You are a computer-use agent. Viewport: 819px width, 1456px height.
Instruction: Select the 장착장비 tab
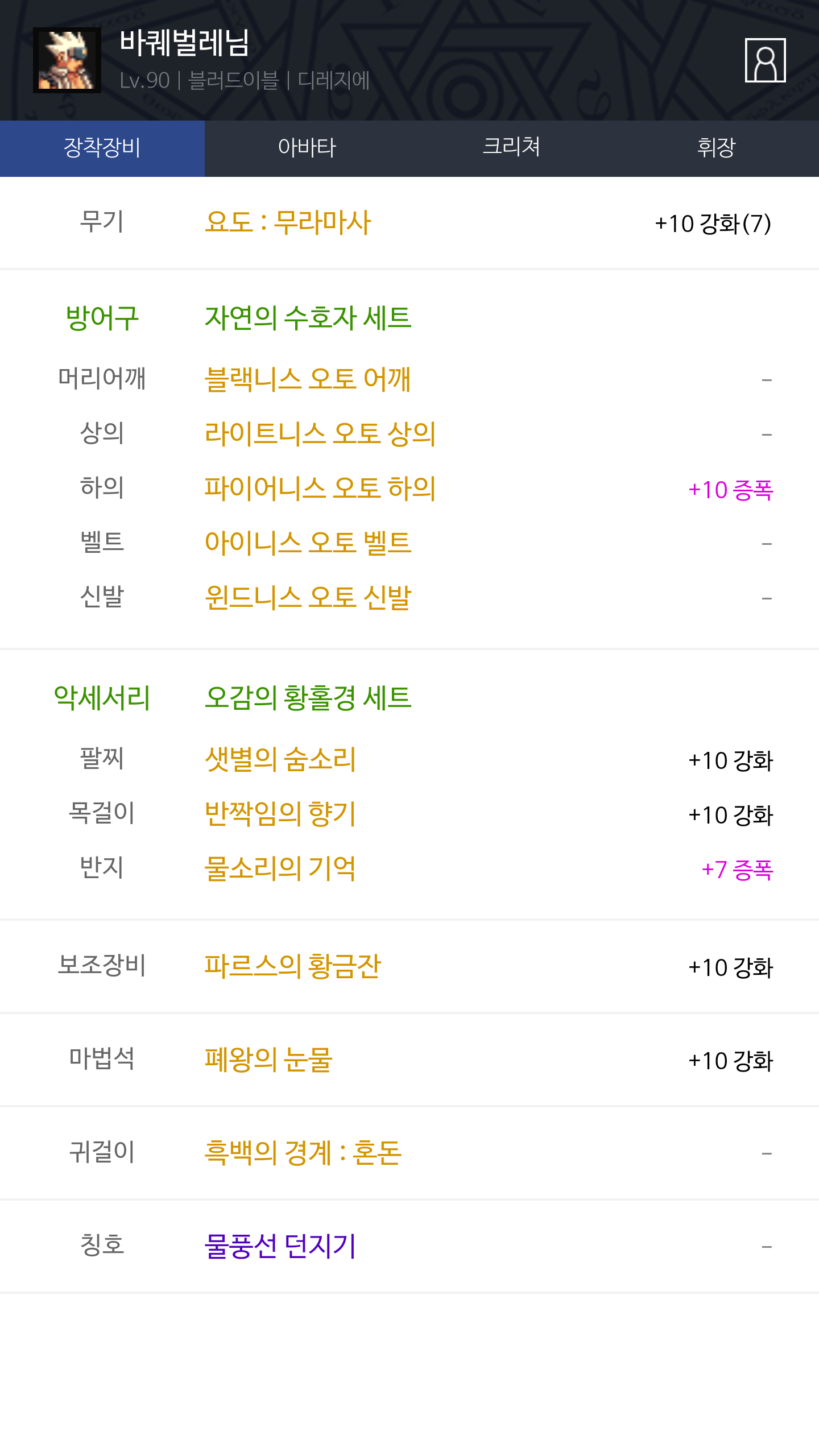point(102,148)
